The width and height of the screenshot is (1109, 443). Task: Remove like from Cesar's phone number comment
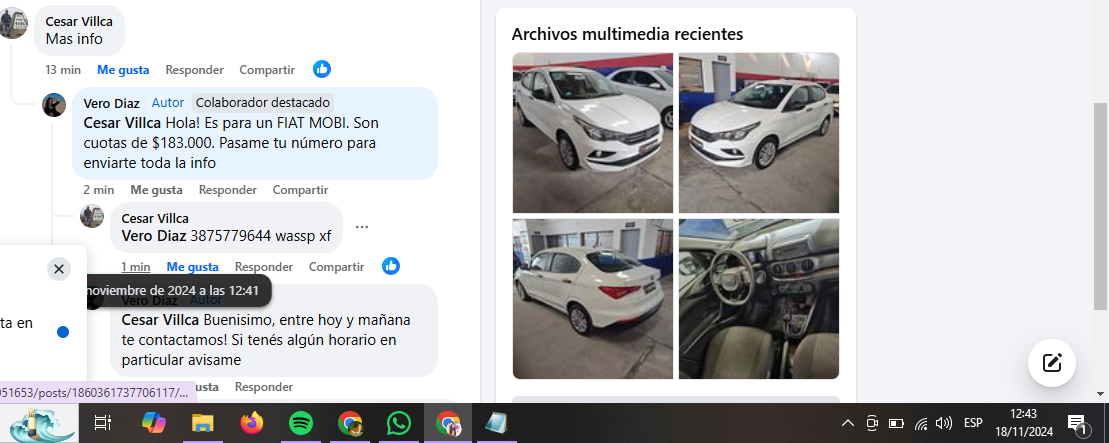(x=192, y=267)
